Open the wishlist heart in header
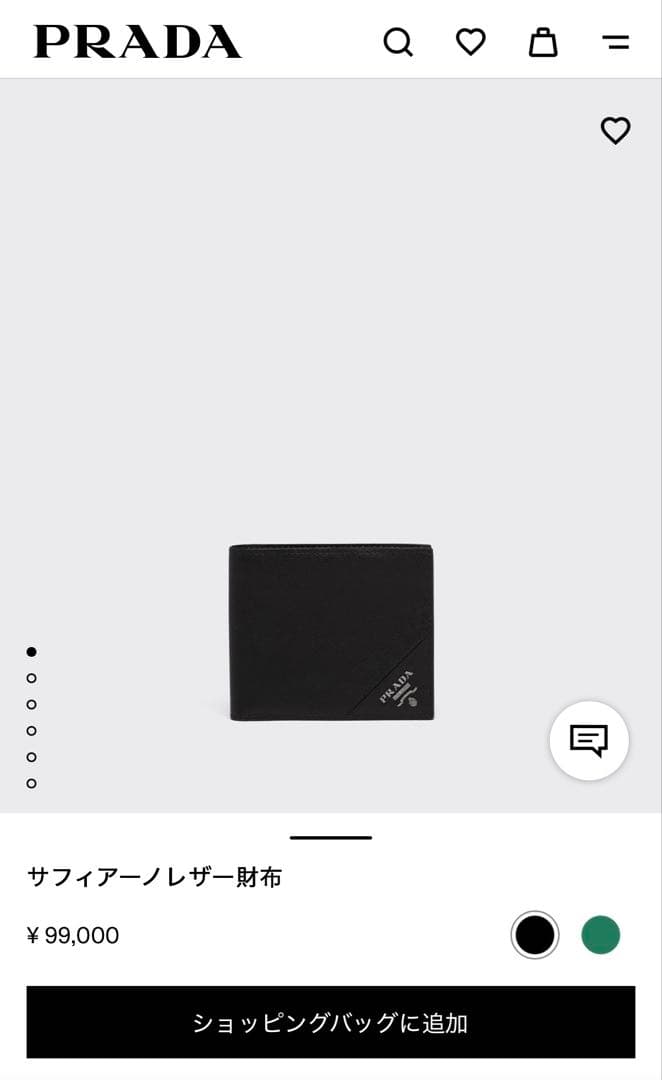 click(x=470, y=42)
